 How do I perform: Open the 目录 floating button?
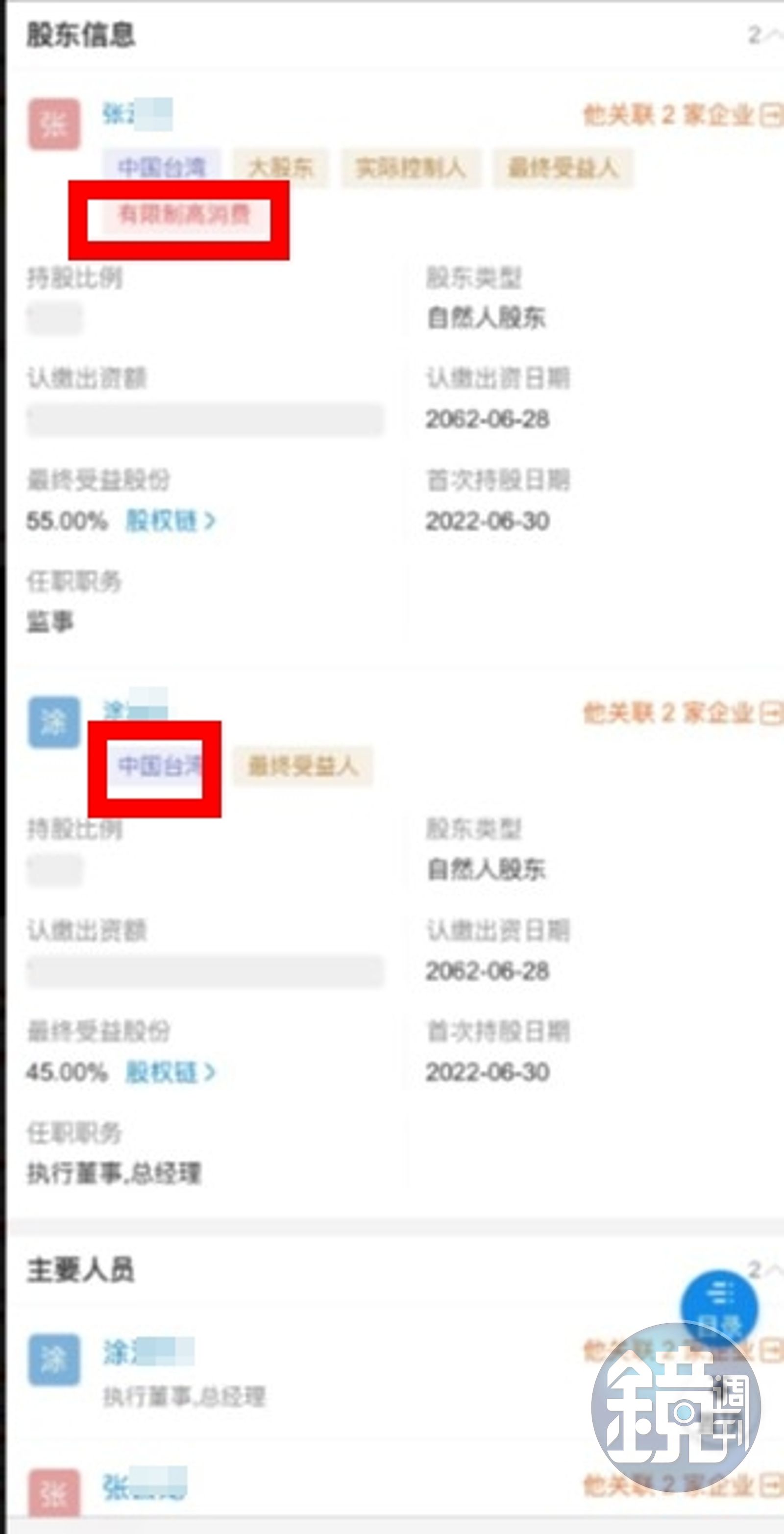pos(719,1308)
